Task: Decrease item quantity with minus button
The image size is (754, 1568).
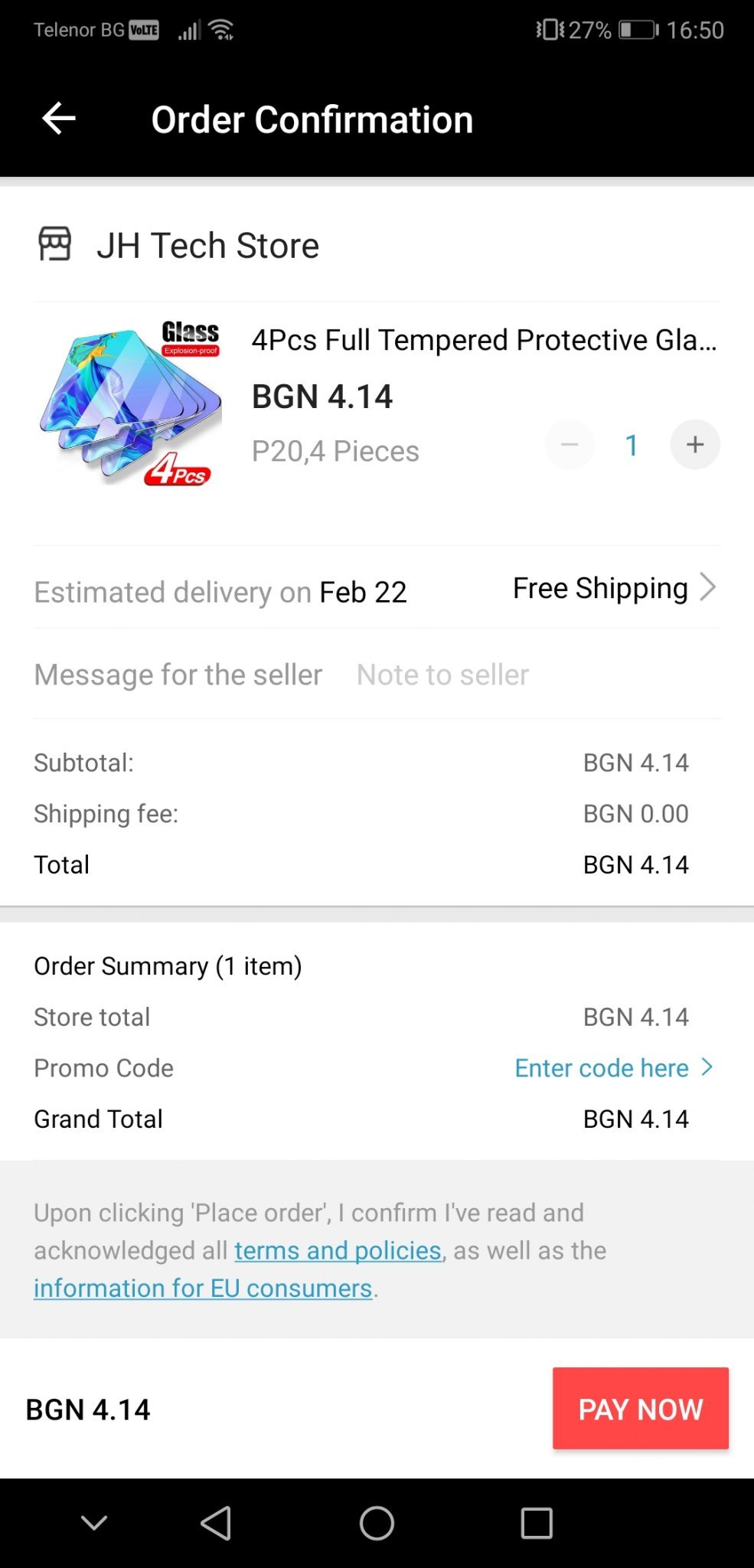Action: 570,445
